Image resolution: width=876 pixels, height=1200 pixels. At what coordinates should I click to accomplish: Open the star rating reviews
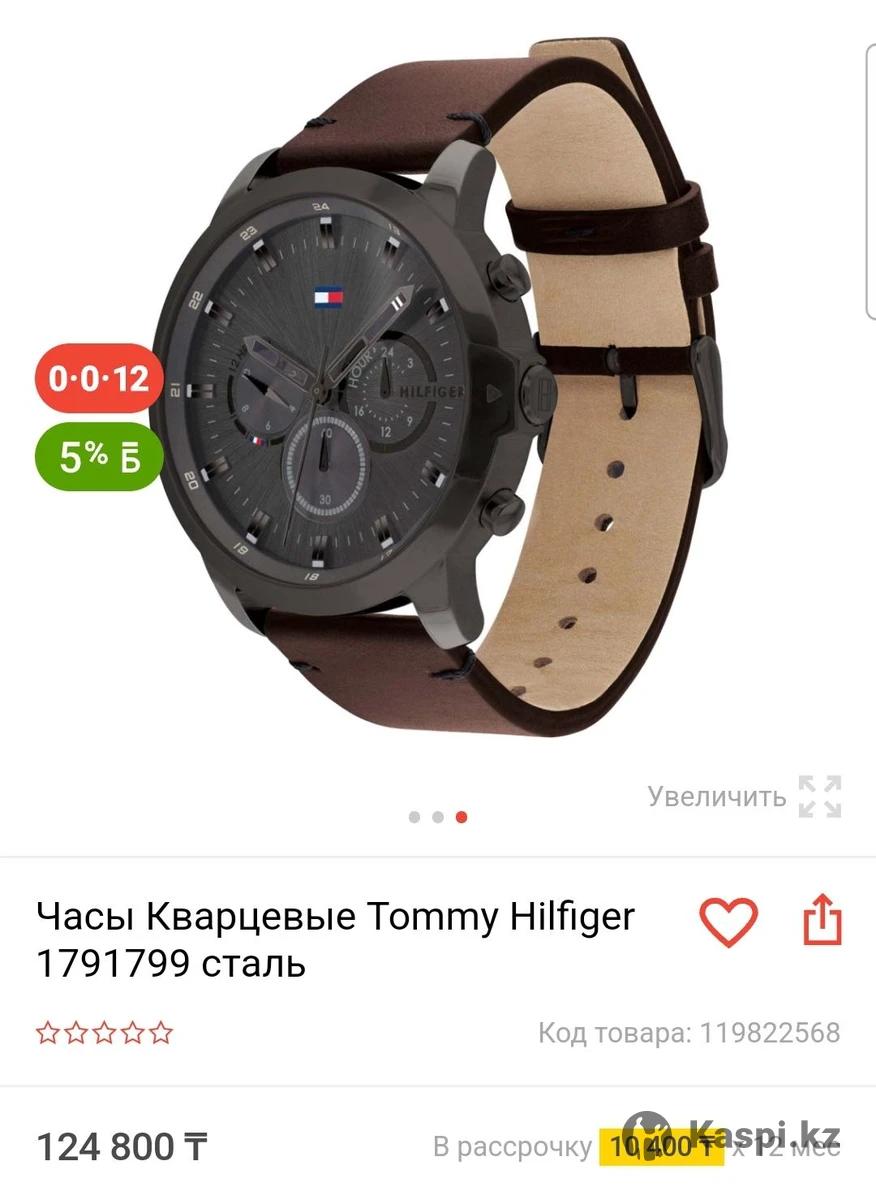104,1032
